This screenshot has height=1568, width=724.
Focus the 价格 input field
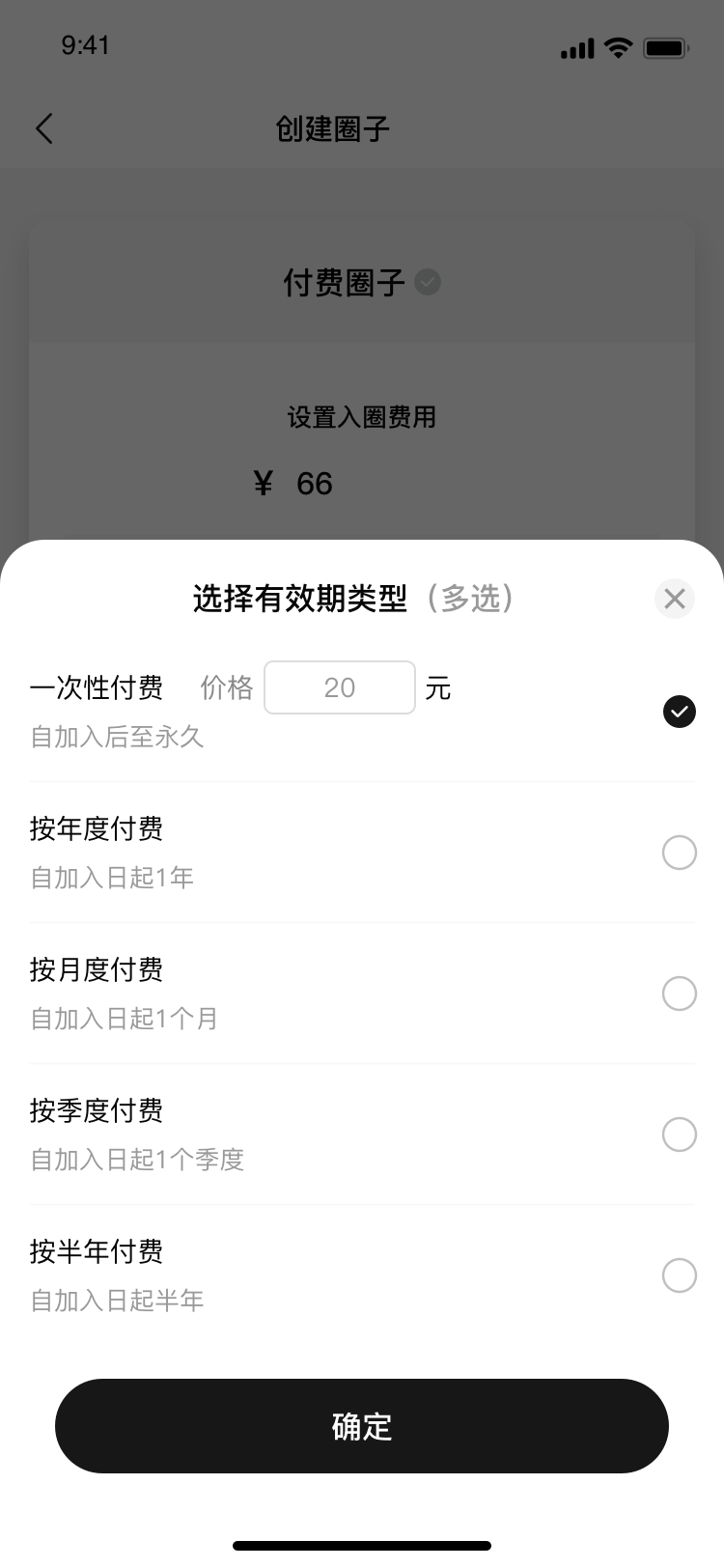point(340,687)
